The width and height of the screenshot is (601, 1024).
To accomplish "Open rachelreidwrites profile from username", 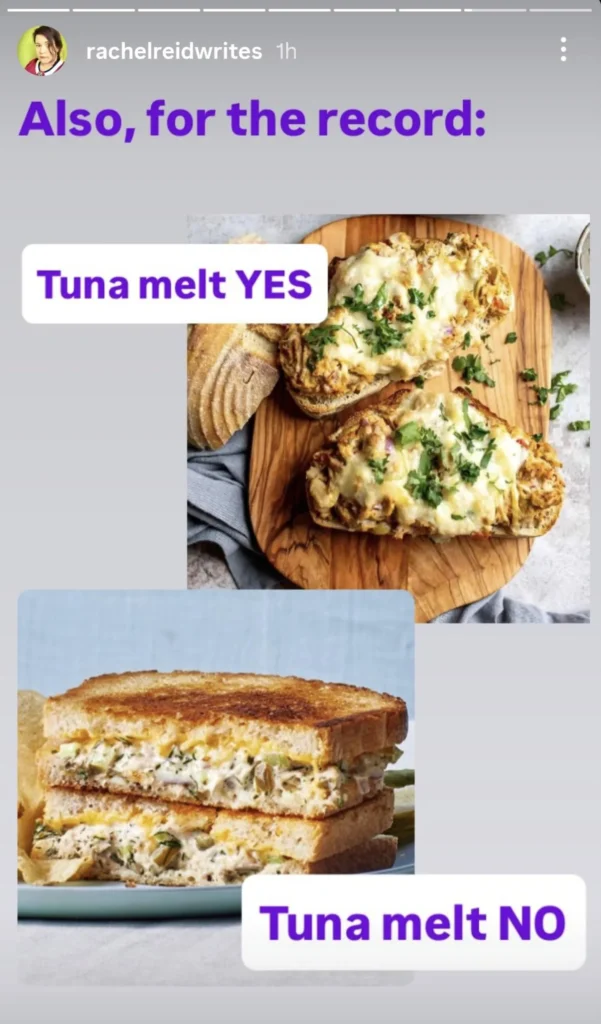I will click(173, 51).
